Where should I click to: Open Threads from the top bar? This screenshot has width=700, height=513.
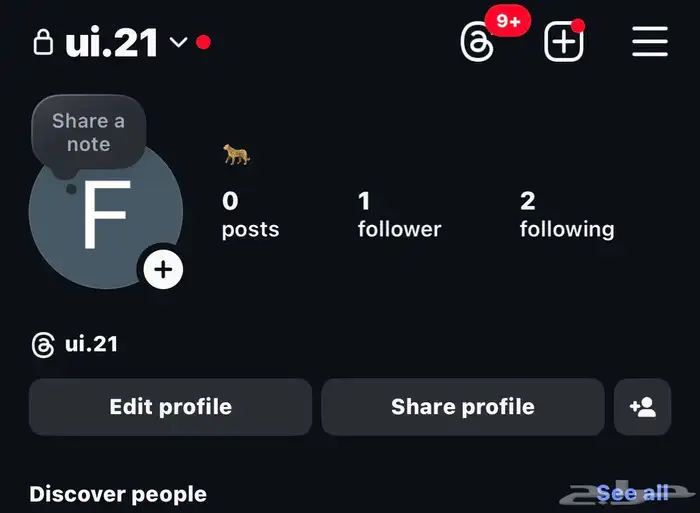pyautogui.click(x=478, y=42)
